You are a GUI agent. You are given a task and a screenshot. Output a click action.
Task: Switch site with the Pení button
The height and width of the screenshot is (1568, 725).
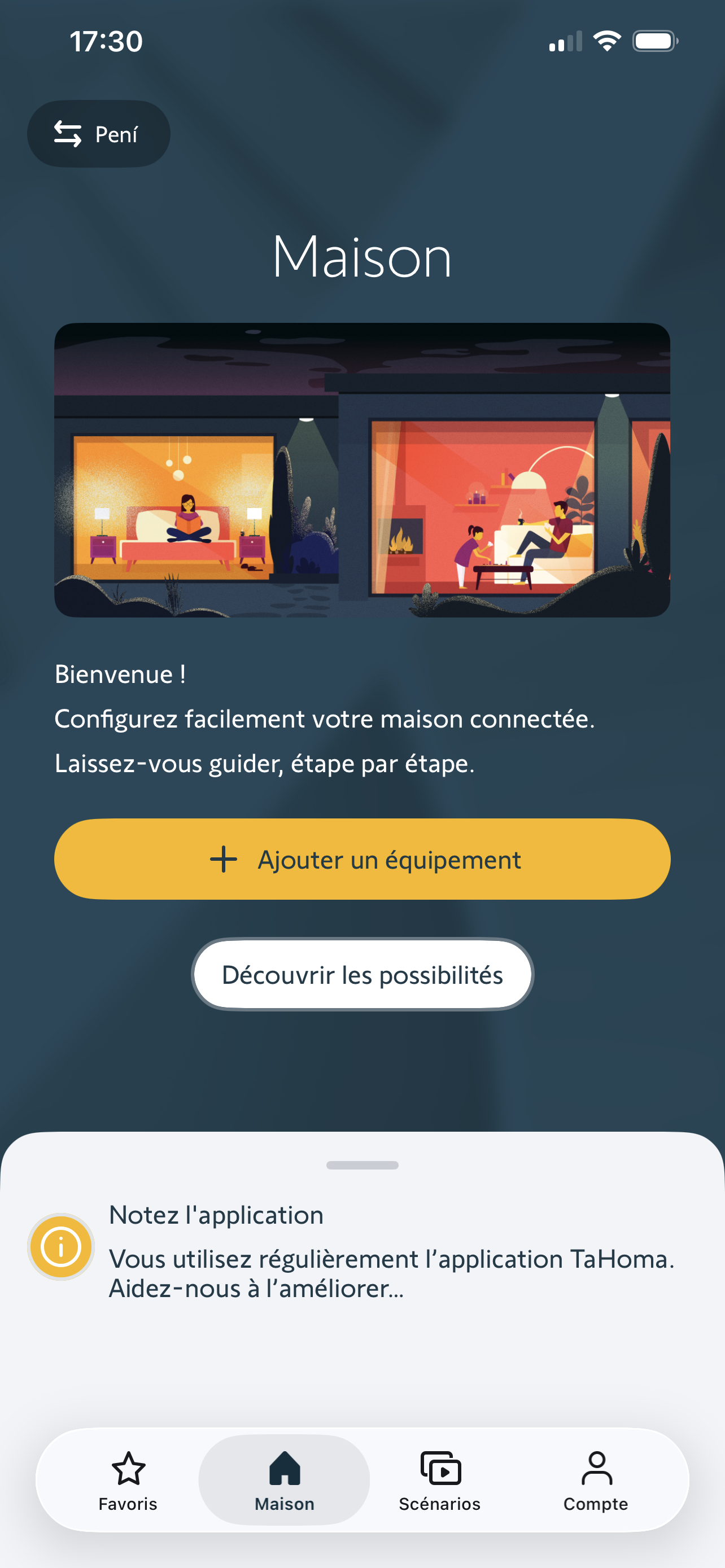point(99,134)
